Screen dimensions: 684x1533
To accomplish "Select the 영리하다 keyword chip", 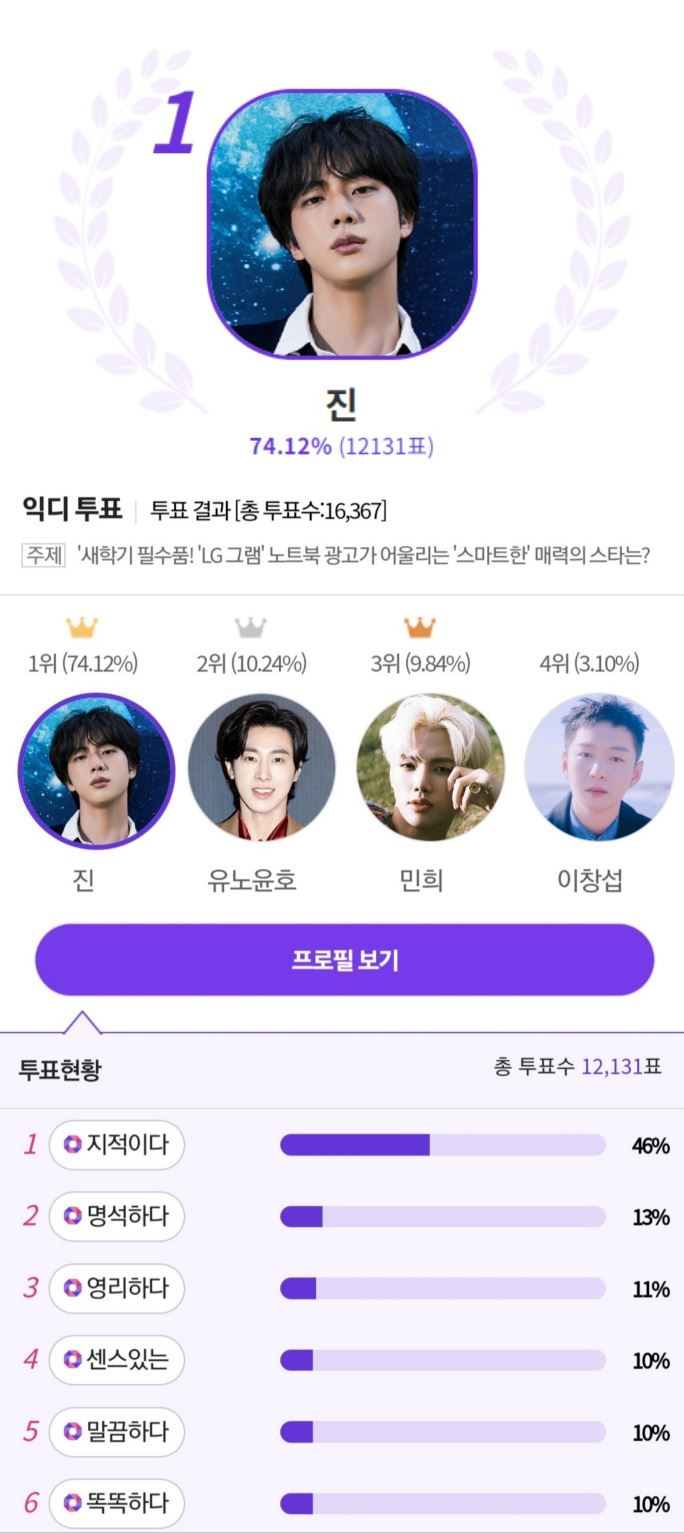I will click(x=117, y=1289).
